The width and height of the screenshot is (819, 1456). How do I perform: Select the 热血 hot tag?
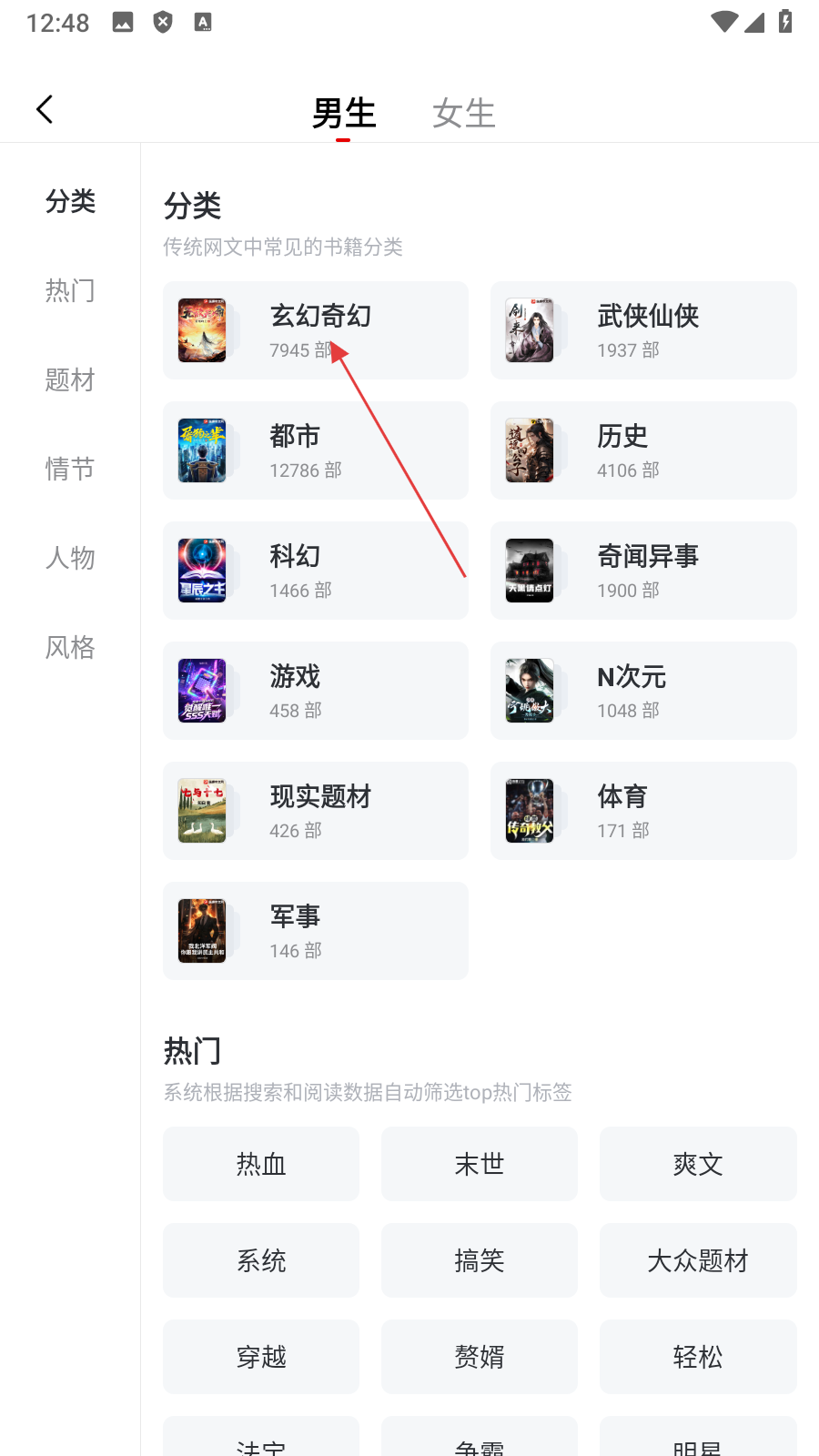(x=261, y=1164)
